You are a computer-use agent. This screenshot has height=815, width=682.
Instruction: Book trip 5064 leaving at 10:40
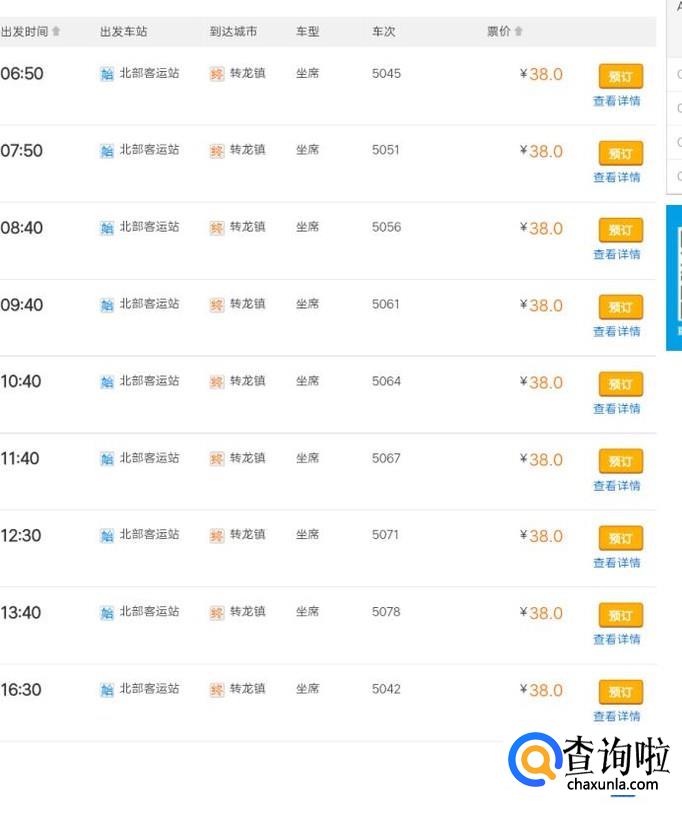[620, 385]
